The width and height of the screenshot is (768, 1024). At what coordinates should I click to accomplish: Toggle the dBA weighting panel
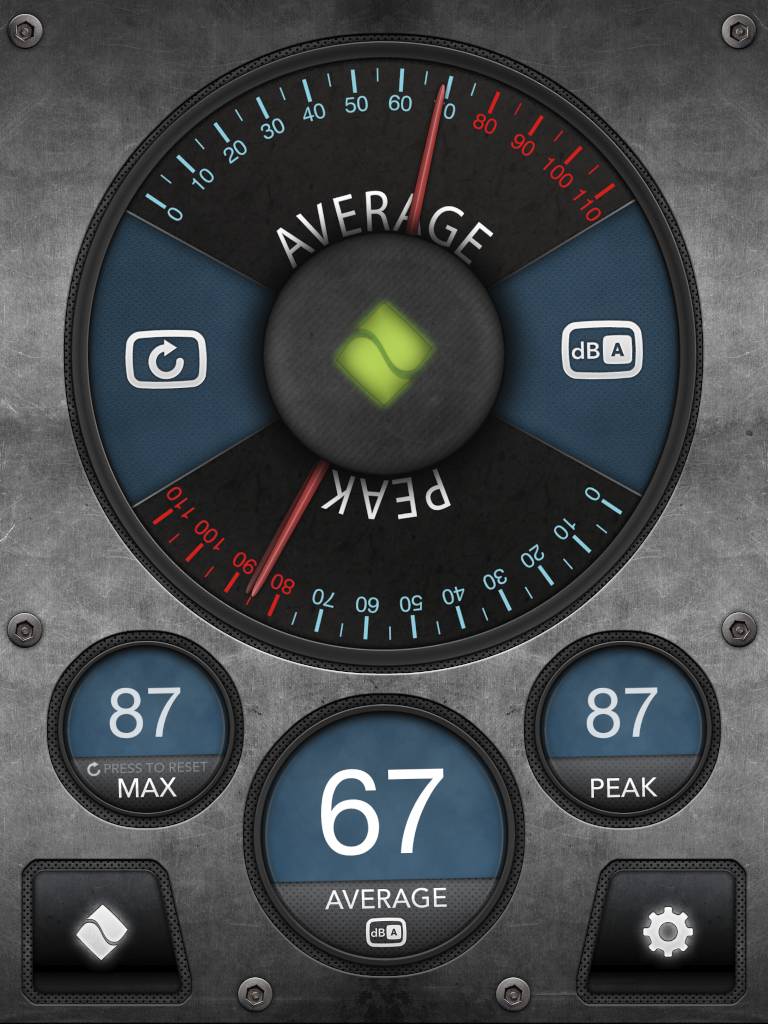click(601, 350)
